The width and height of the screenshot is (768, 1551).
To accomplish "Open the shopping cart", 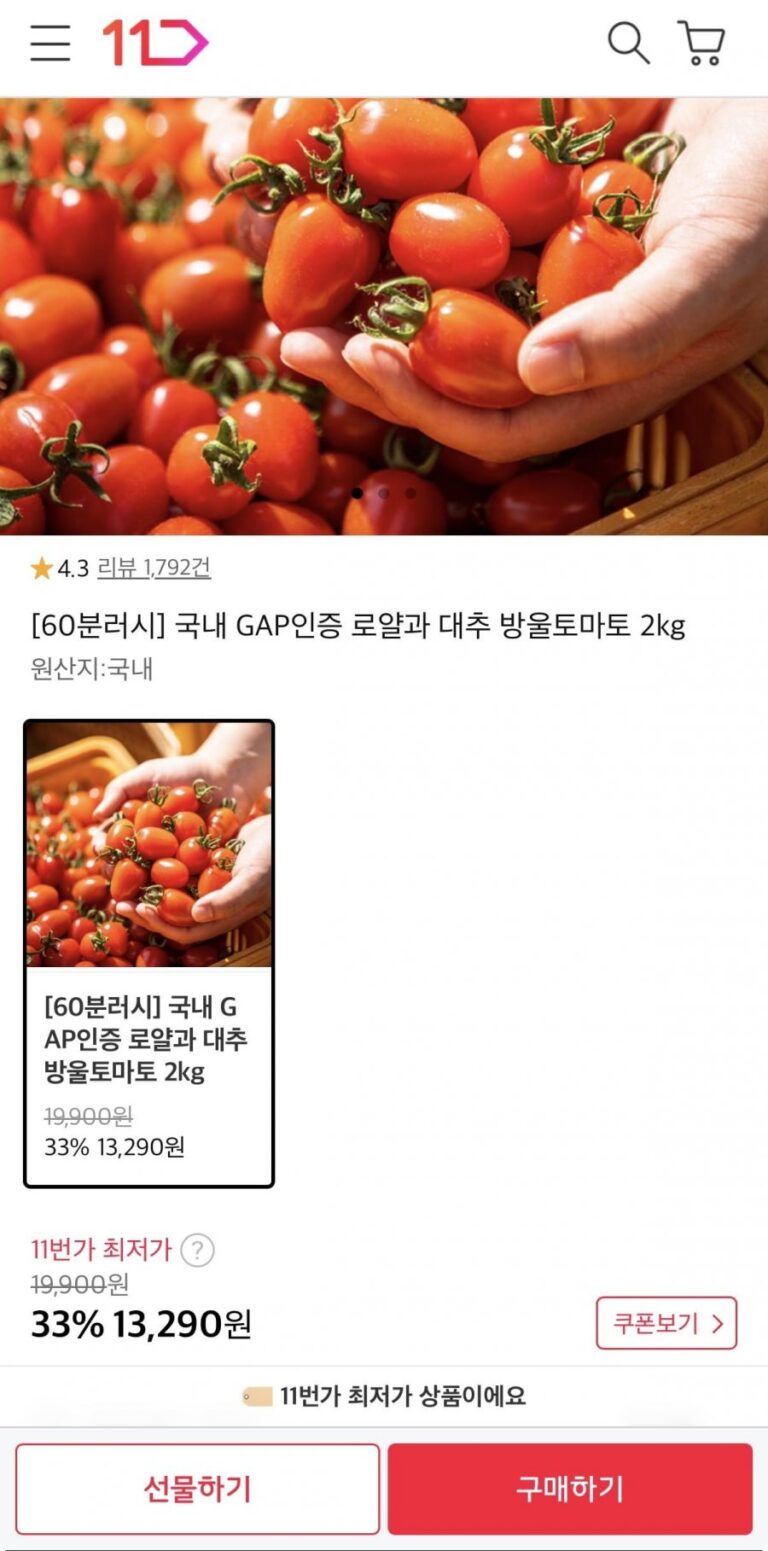I will pyautogui.click(x=702, y=43).
